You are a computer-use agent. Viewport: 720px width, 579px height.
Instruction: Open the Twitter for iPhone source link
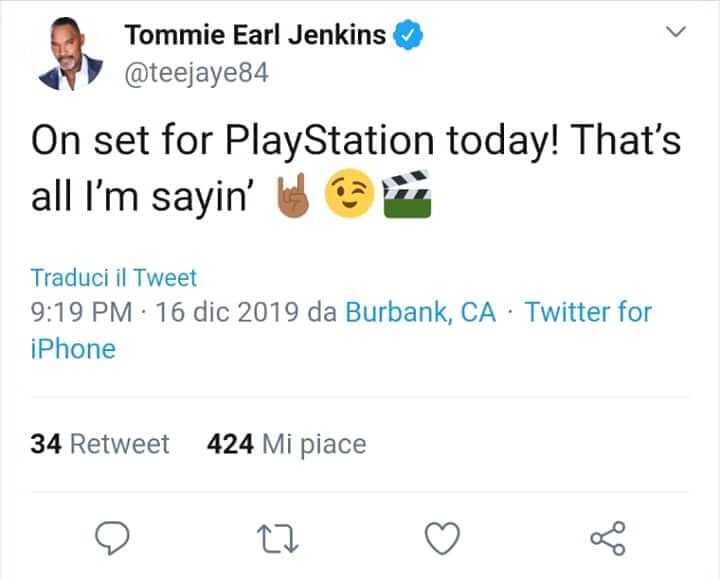(588, 312)
